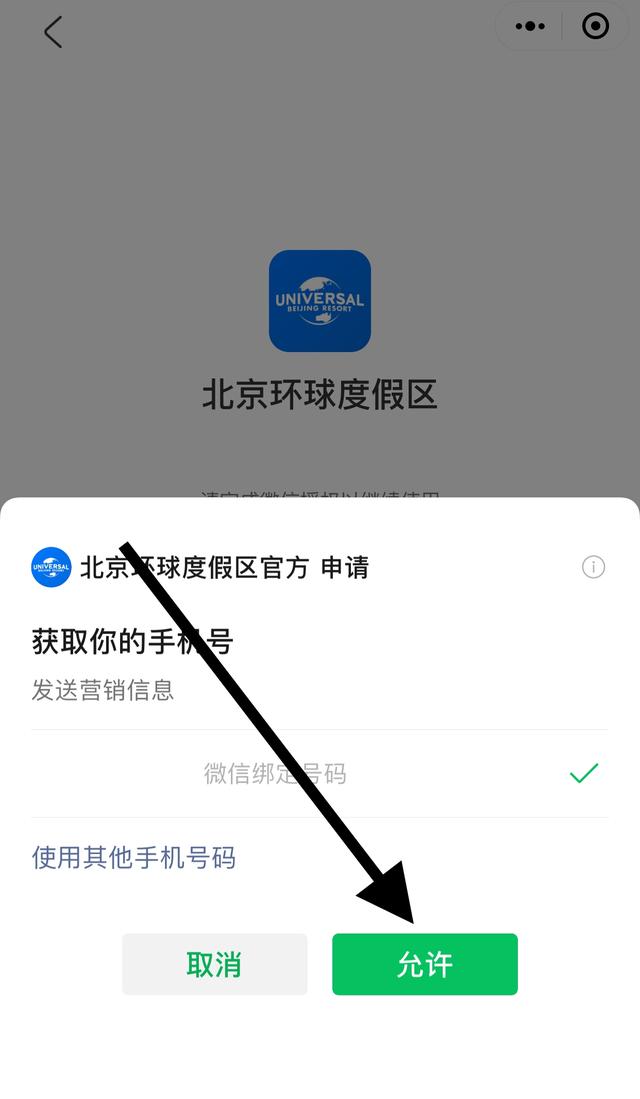
Task: Tap 取消 to decline the request
Action: tap(214, 965)
